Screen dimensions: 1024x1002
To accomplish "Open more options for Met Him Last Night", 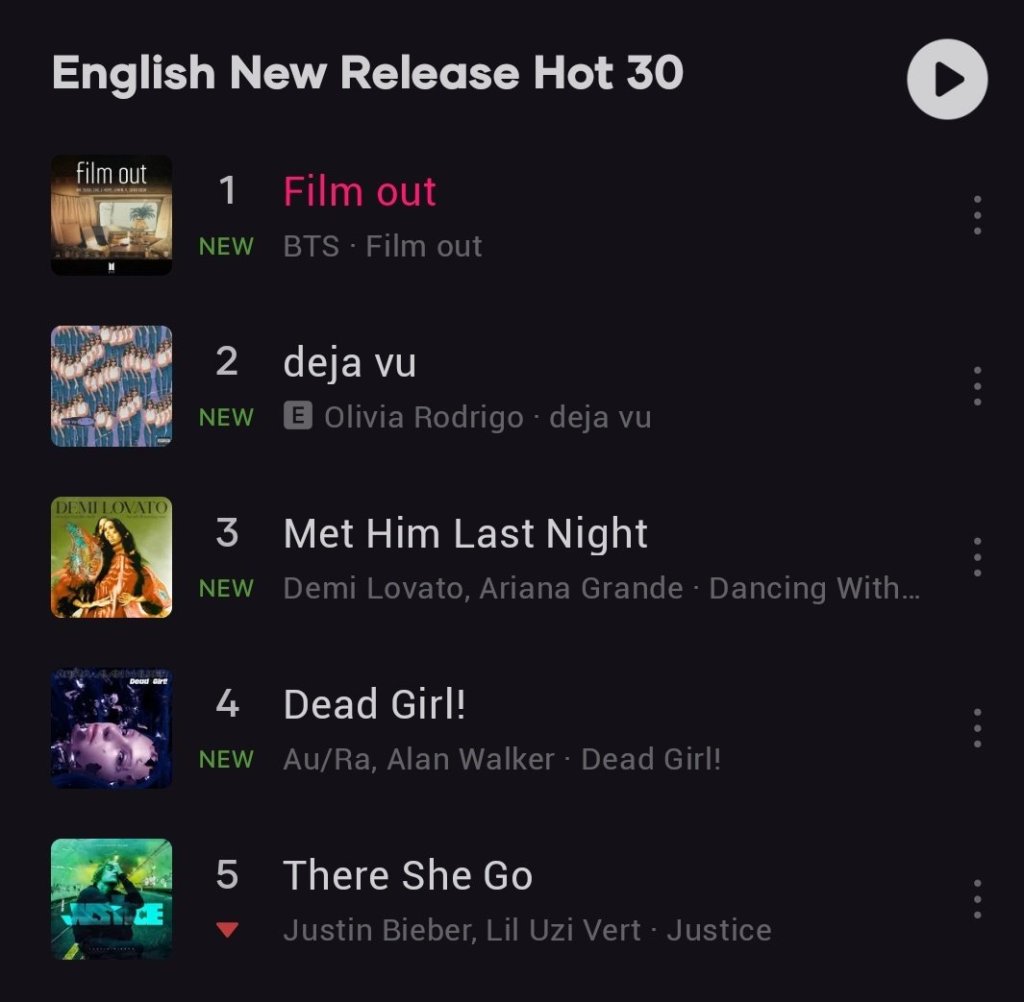I will pyautogui.click(x=977, y=557).
